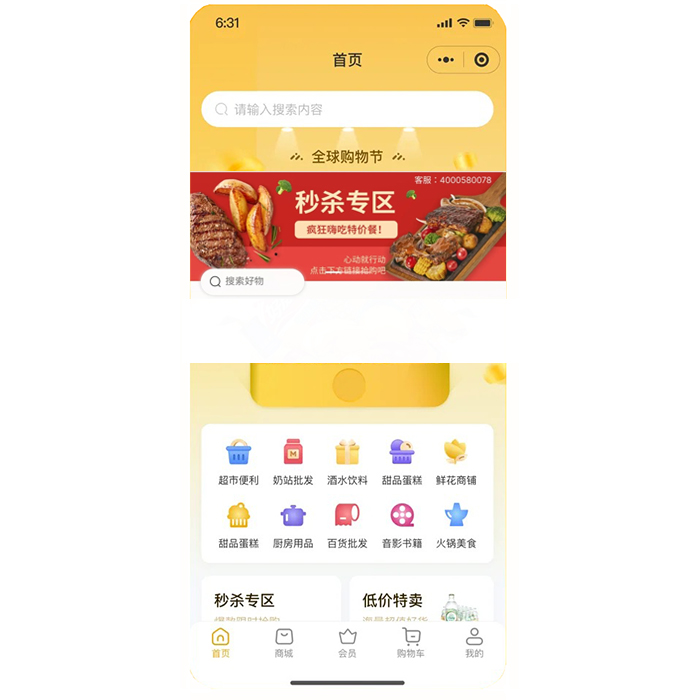The height and width of the screenshot is (700, 700).
Task: Tap the search box at the top
Action: point(347,110)
